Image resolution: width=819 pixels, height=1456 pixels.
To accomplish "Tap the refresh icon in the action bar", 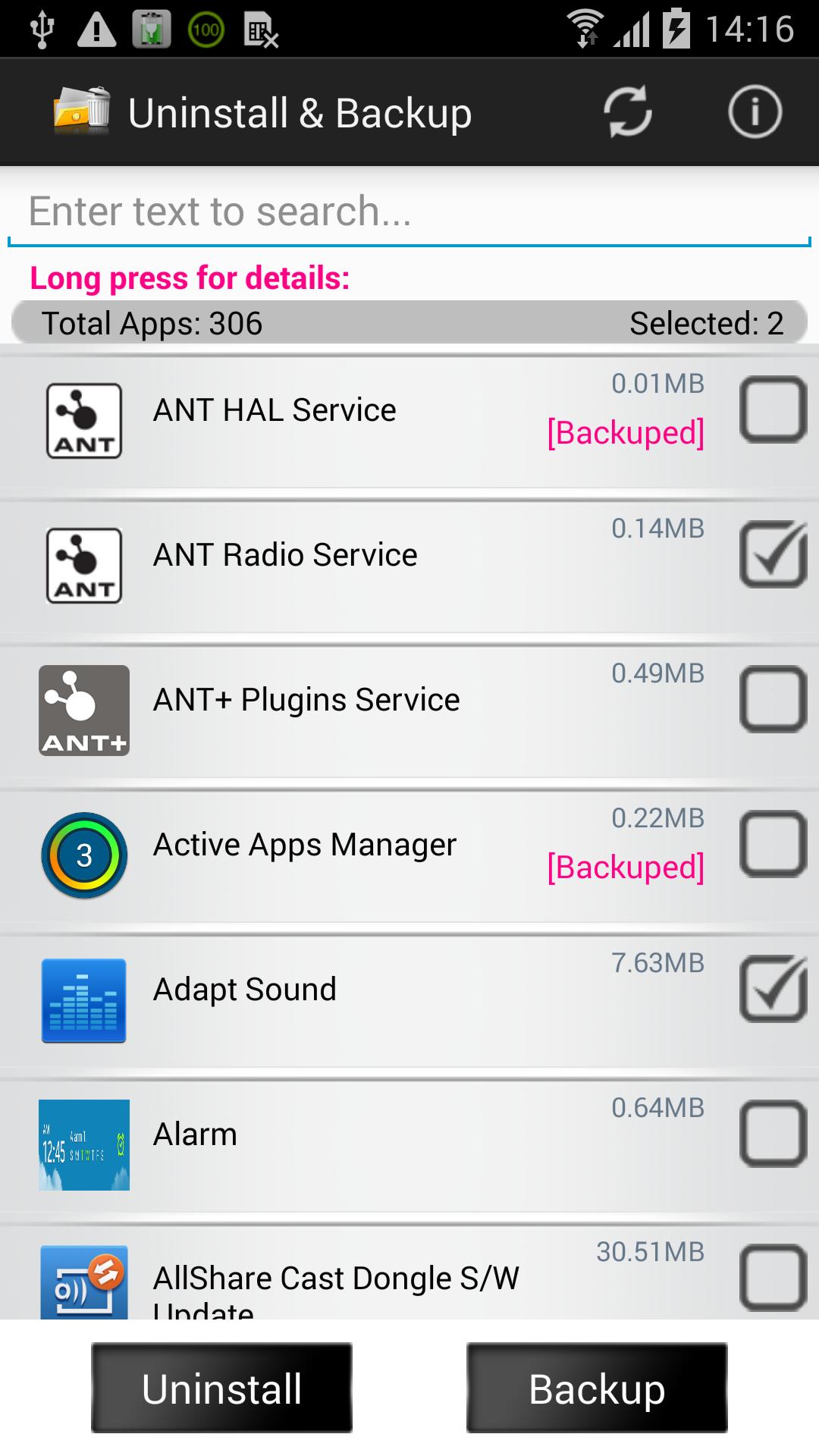I will click(x=628, y=111).
